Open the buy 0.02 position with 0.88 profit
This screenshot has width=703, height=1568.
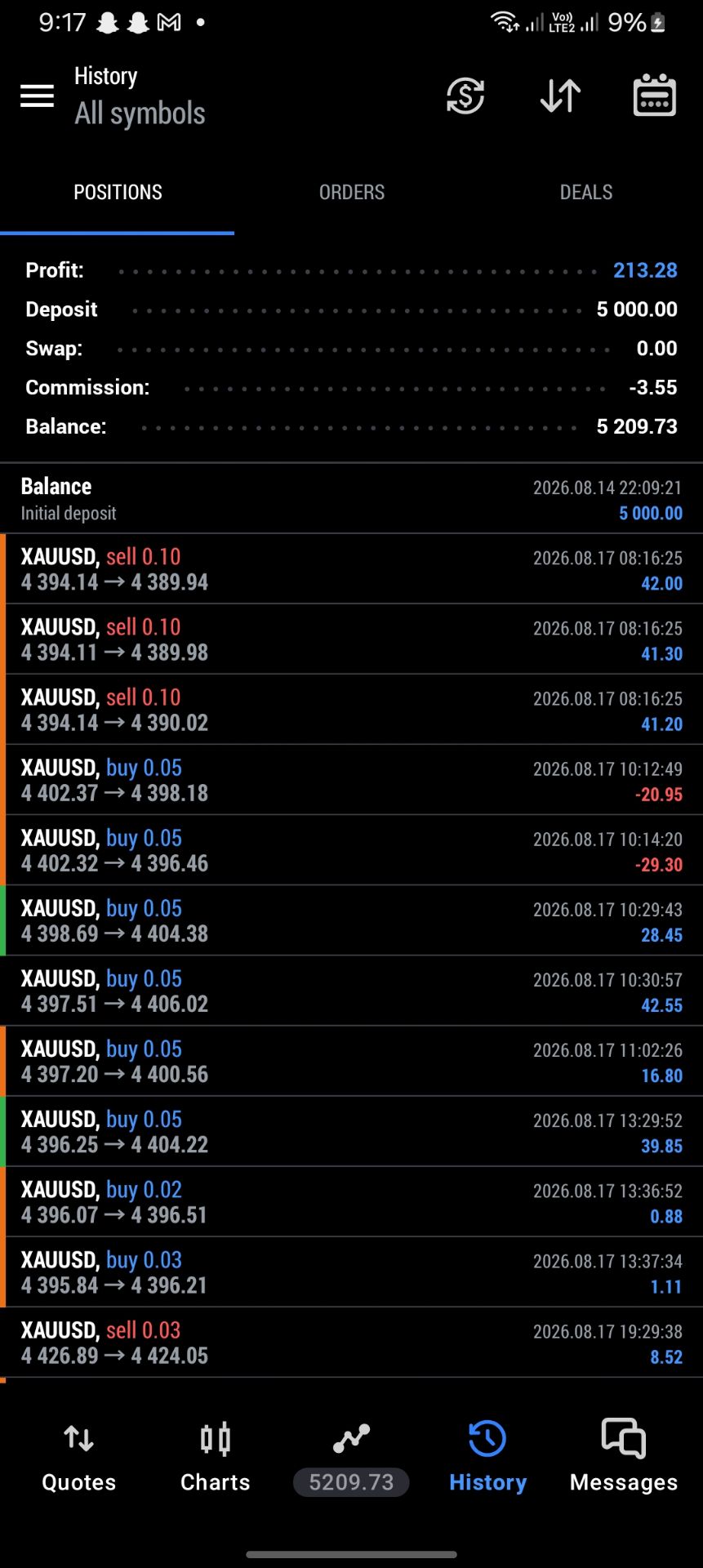[x=351, y=1201]
